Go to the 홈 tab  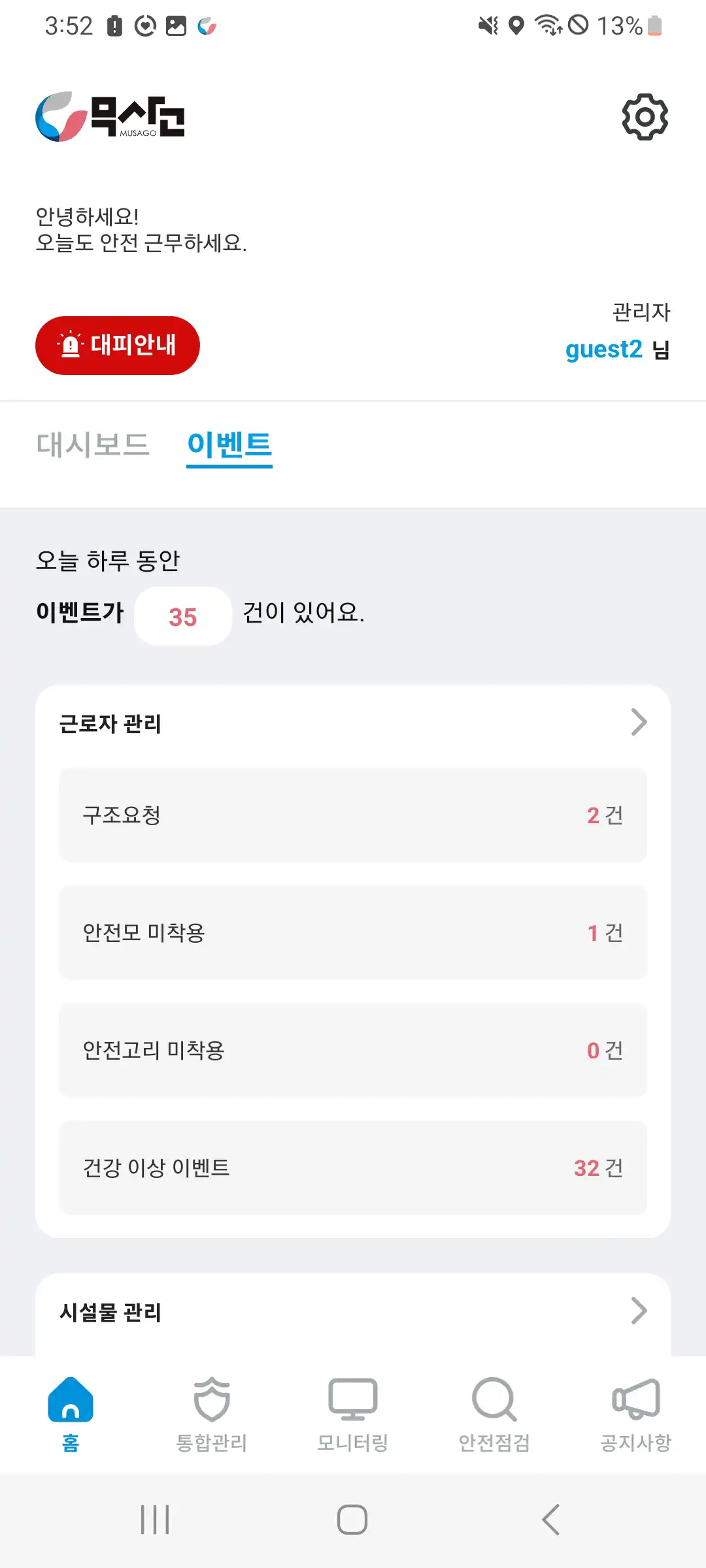71,1414
